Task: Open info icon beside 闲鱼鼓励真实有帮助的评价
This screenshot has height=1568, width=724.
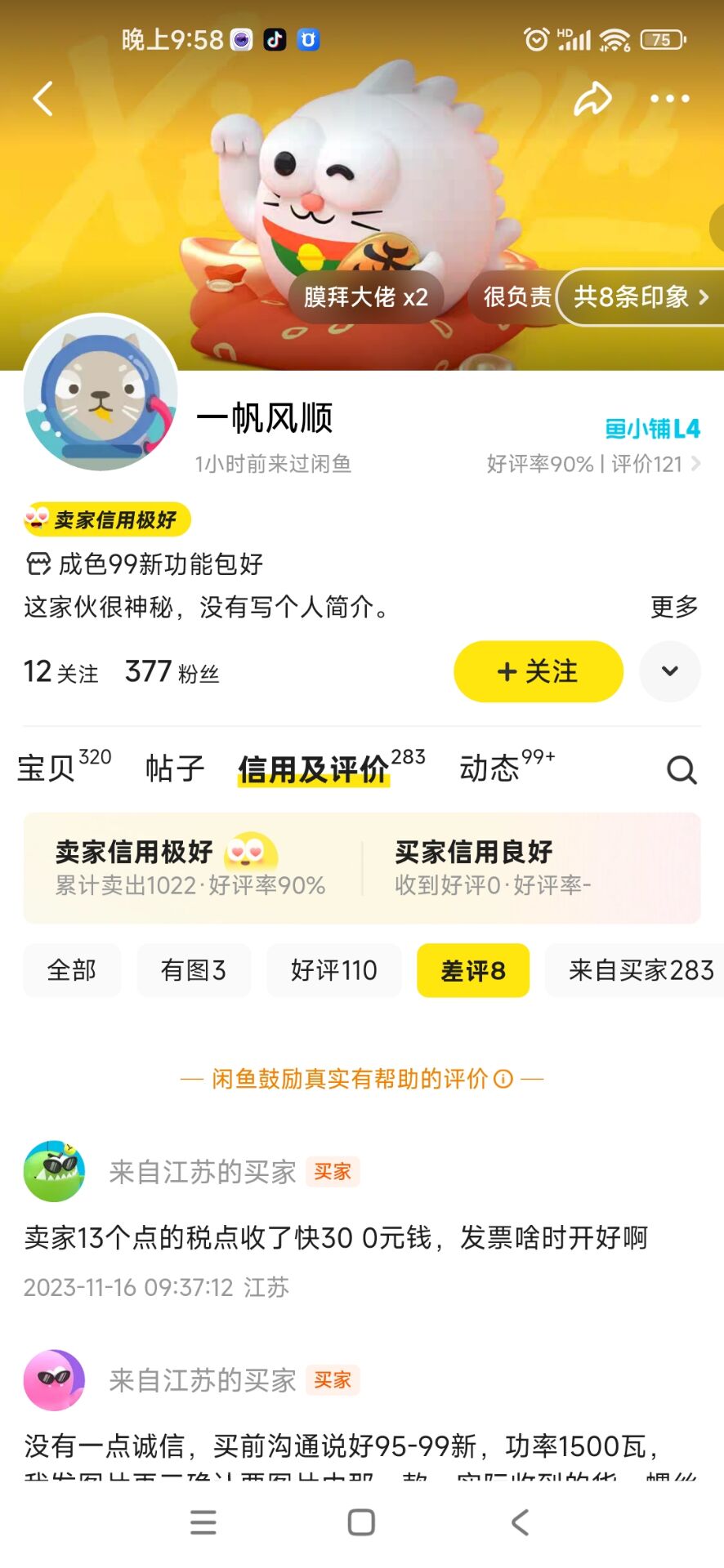Action: (504, 1079)
